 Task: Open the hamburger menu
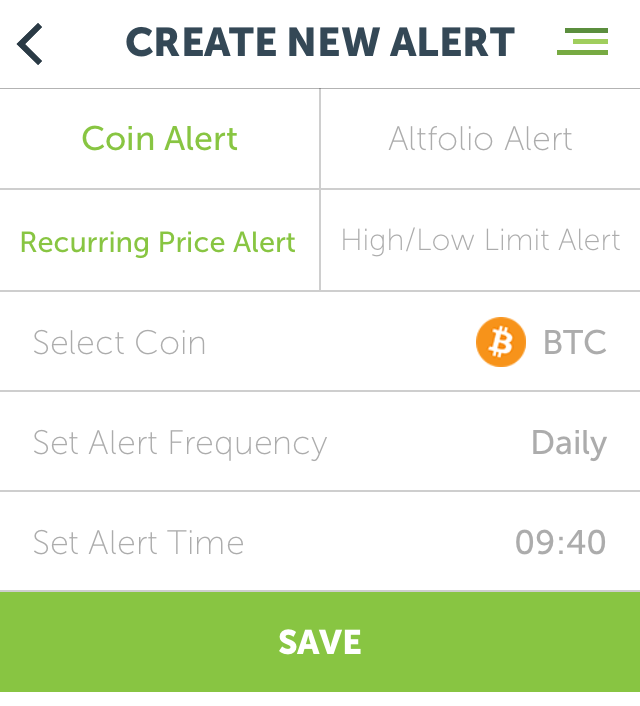click(583, 42)
